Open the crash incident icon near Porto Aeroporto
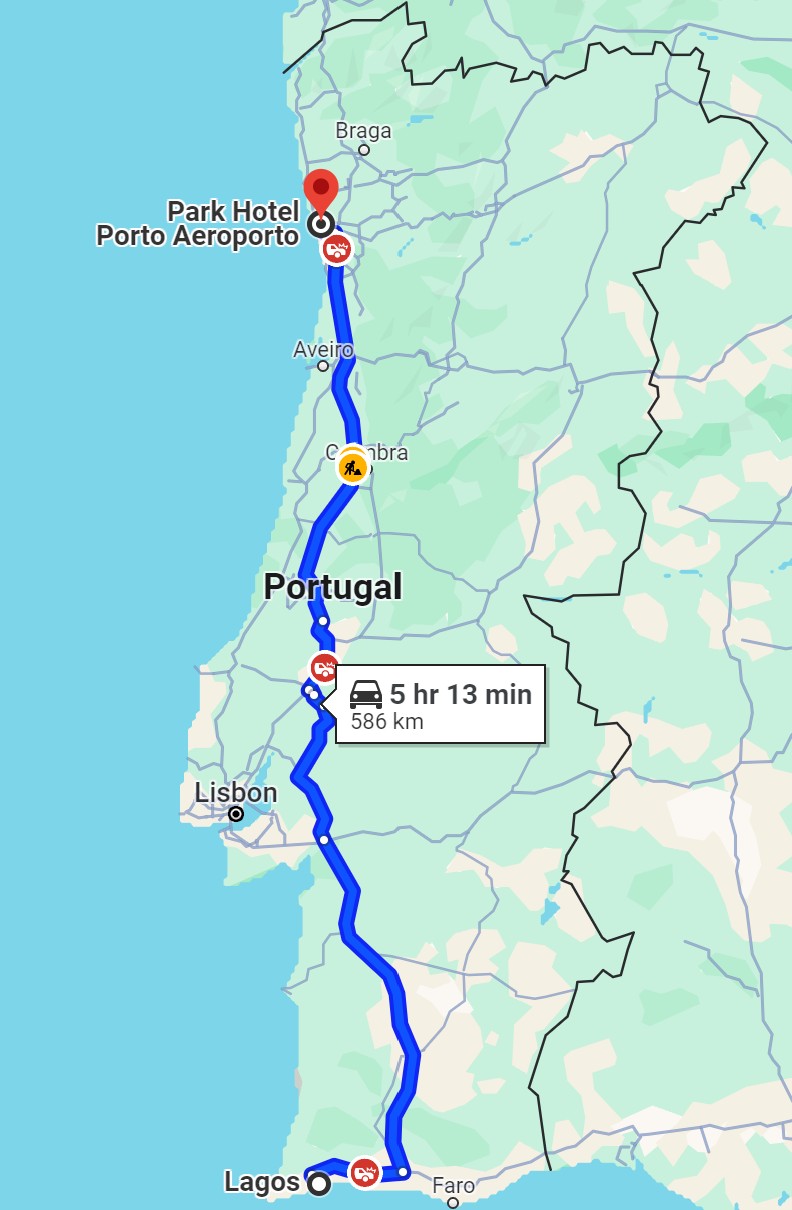The image size is (792, 1210). coord(337,248)
